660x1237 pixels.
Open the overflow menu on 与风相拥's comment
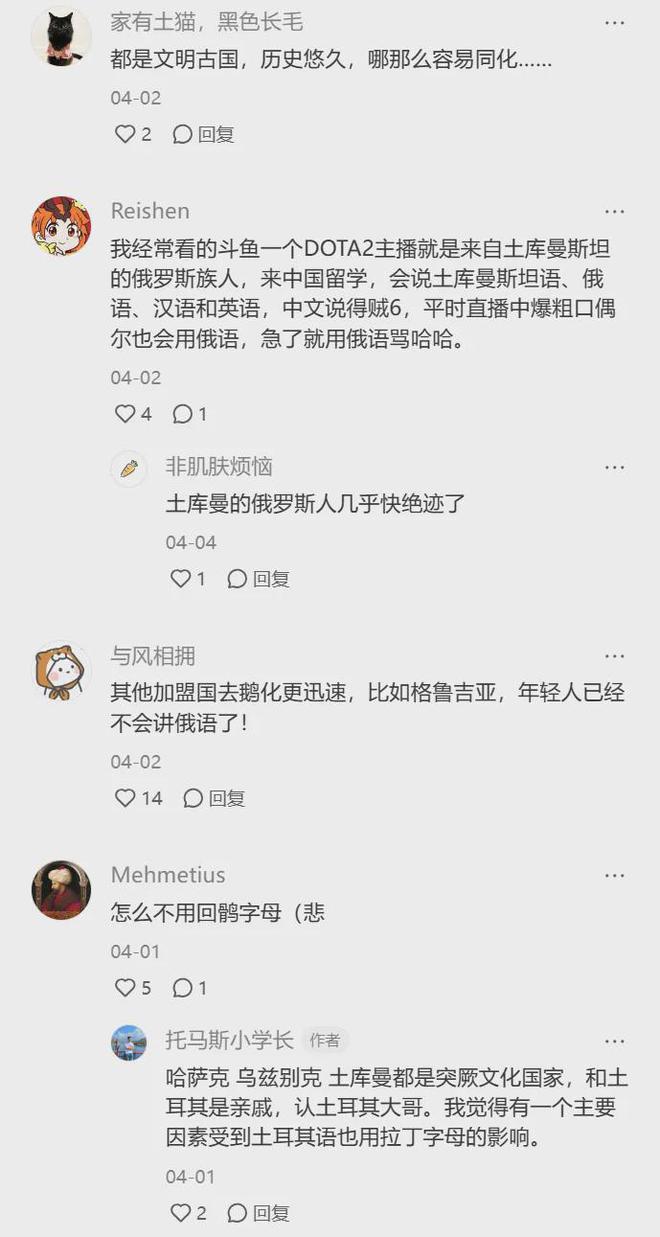pos(614,656)
